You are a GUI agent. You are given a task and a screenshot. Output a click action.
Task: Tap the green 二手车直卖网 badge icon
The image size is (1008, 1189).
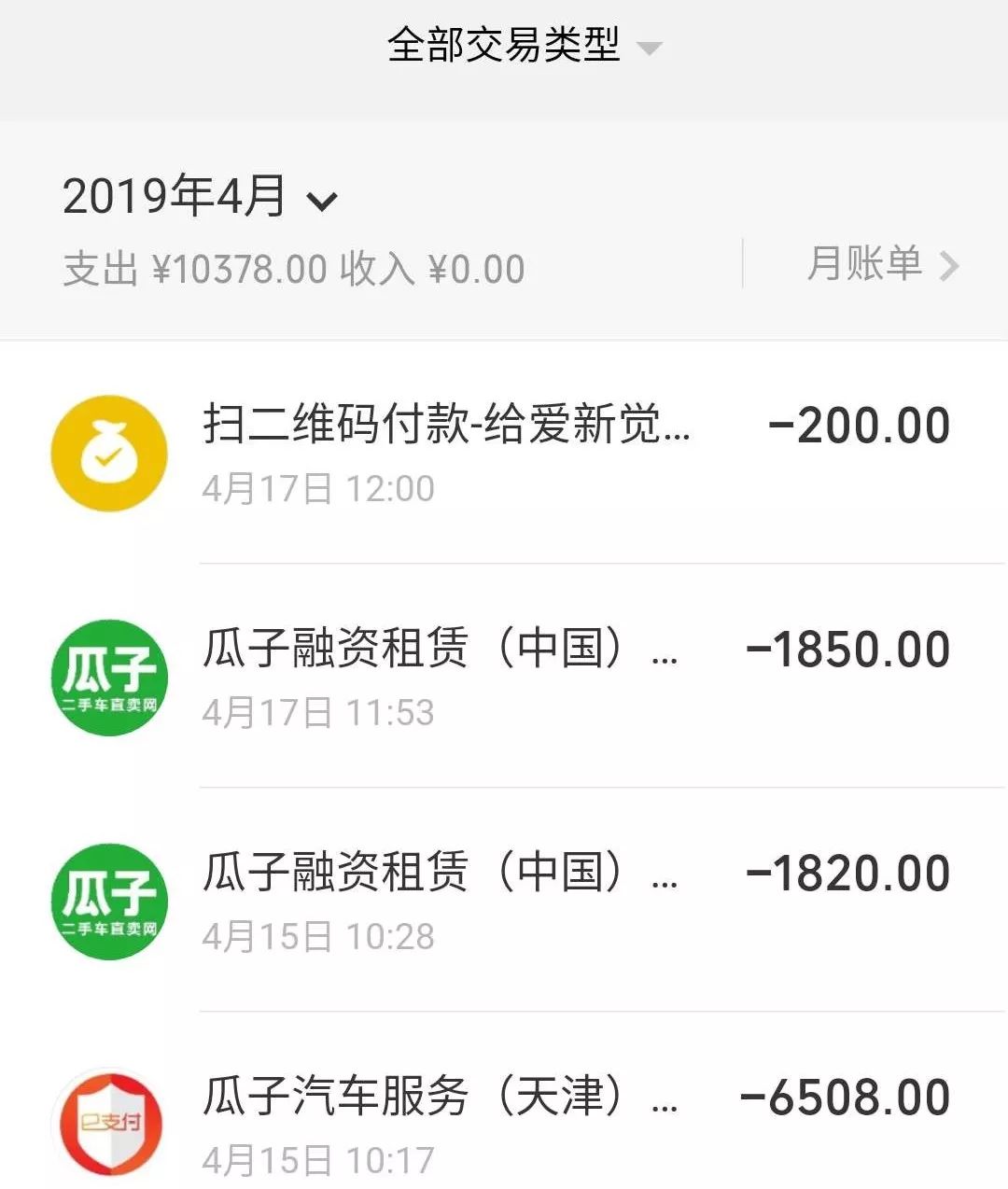pyautogui.click(x=108, y=705)
